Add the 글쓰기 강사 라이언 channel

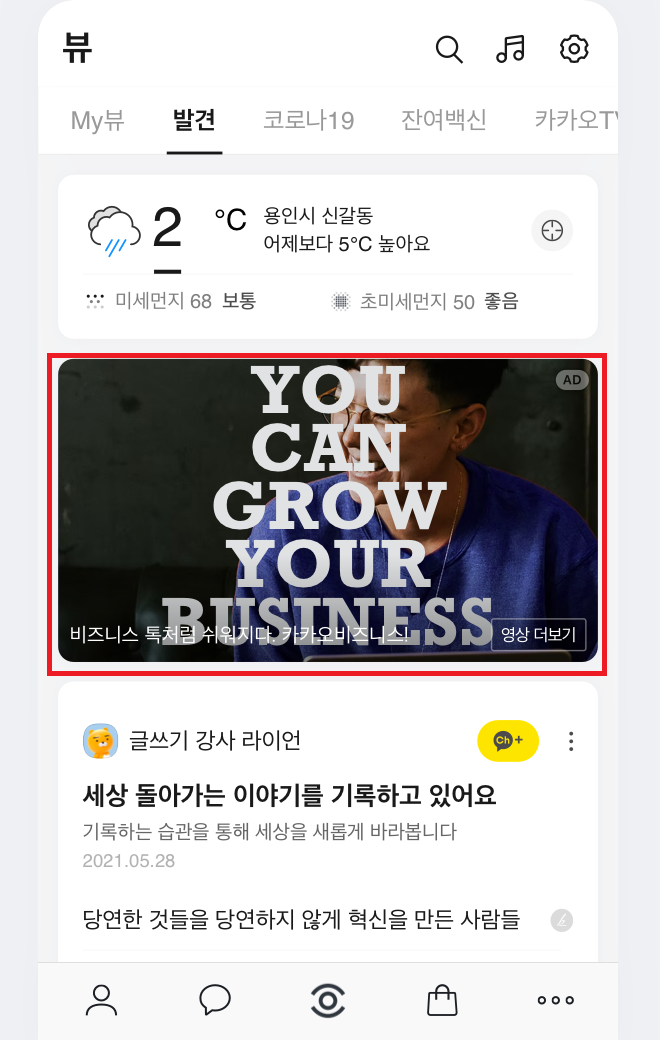tap(508, 741)
